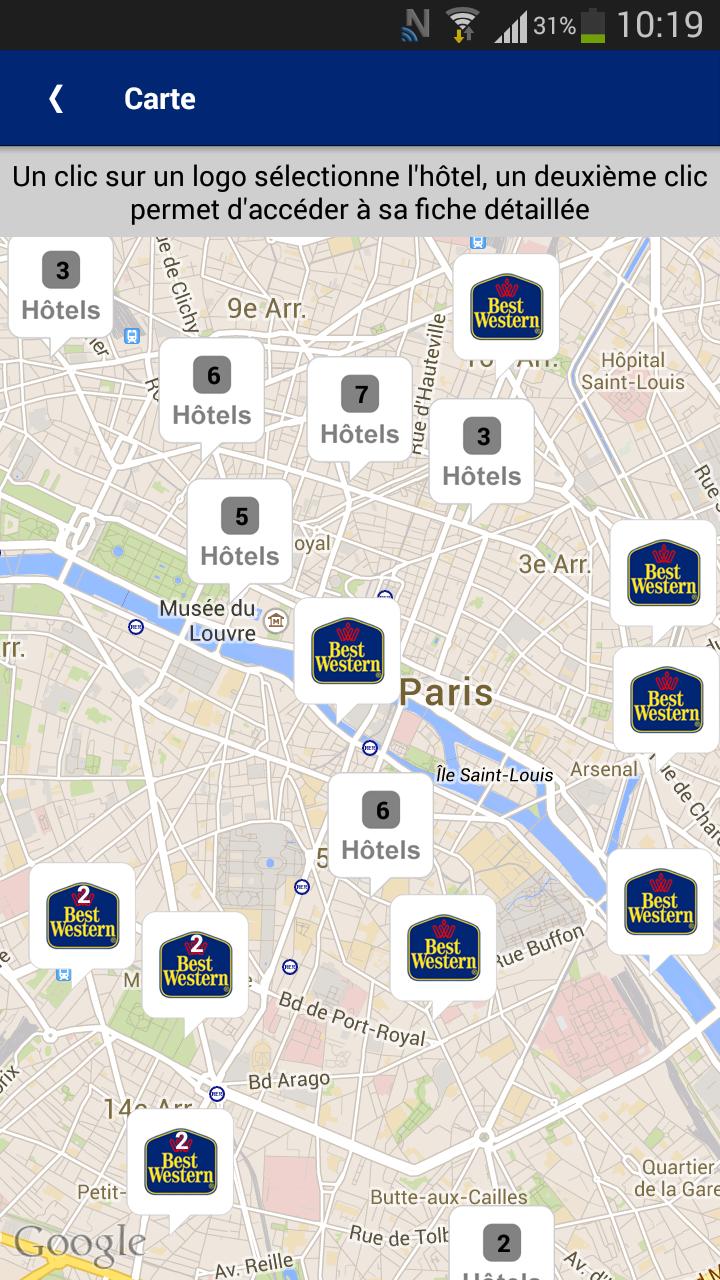Tap the Best Western pin near Rue Buffon

tap(441, 943)
